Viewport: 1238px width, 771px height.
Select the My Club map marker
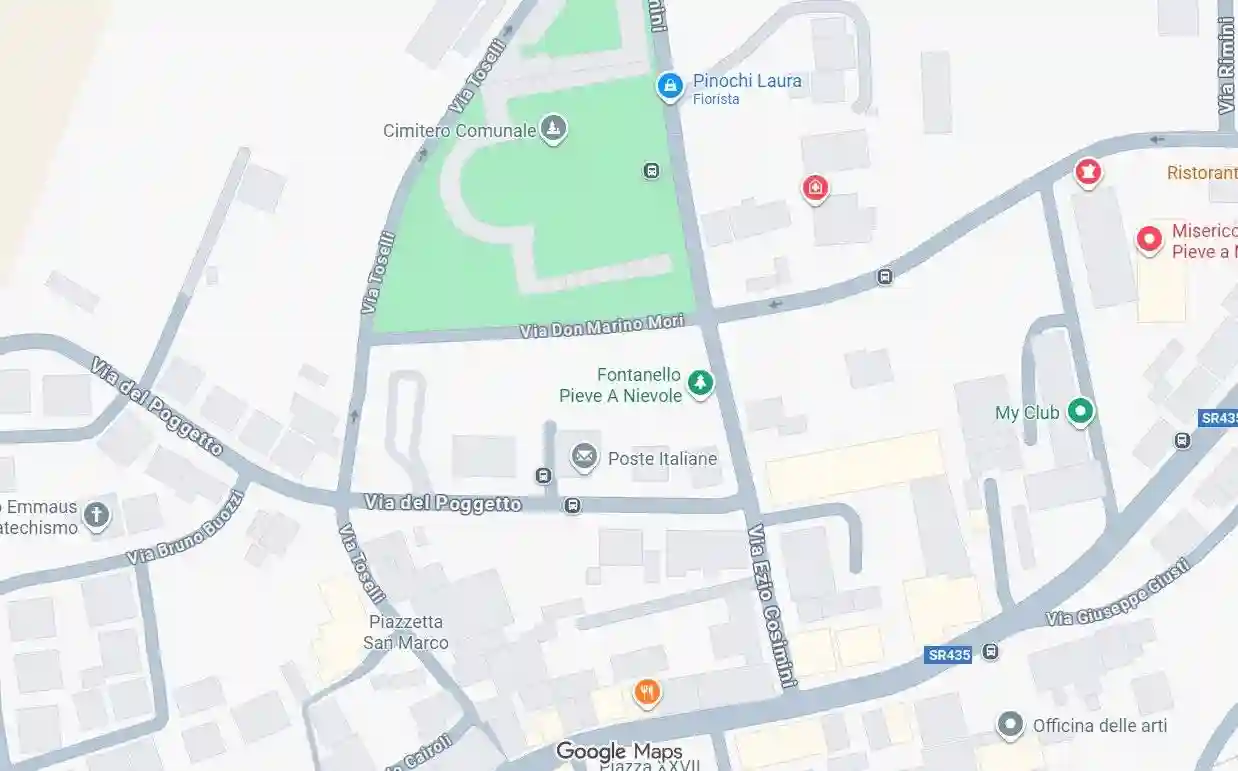click(1079, 411)
